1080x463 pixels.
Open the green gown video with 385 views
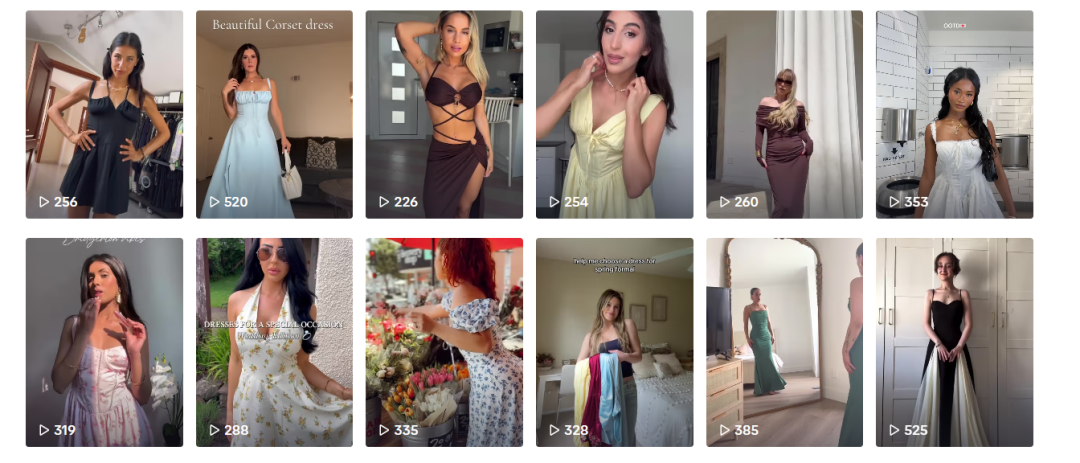pyautogui.click(x=784, y=342)
